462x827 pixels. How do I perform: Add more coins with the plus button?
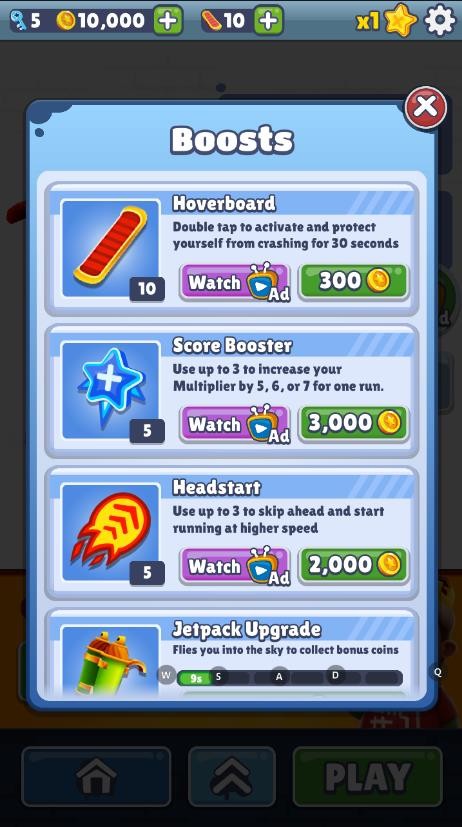tap(168, 21)
